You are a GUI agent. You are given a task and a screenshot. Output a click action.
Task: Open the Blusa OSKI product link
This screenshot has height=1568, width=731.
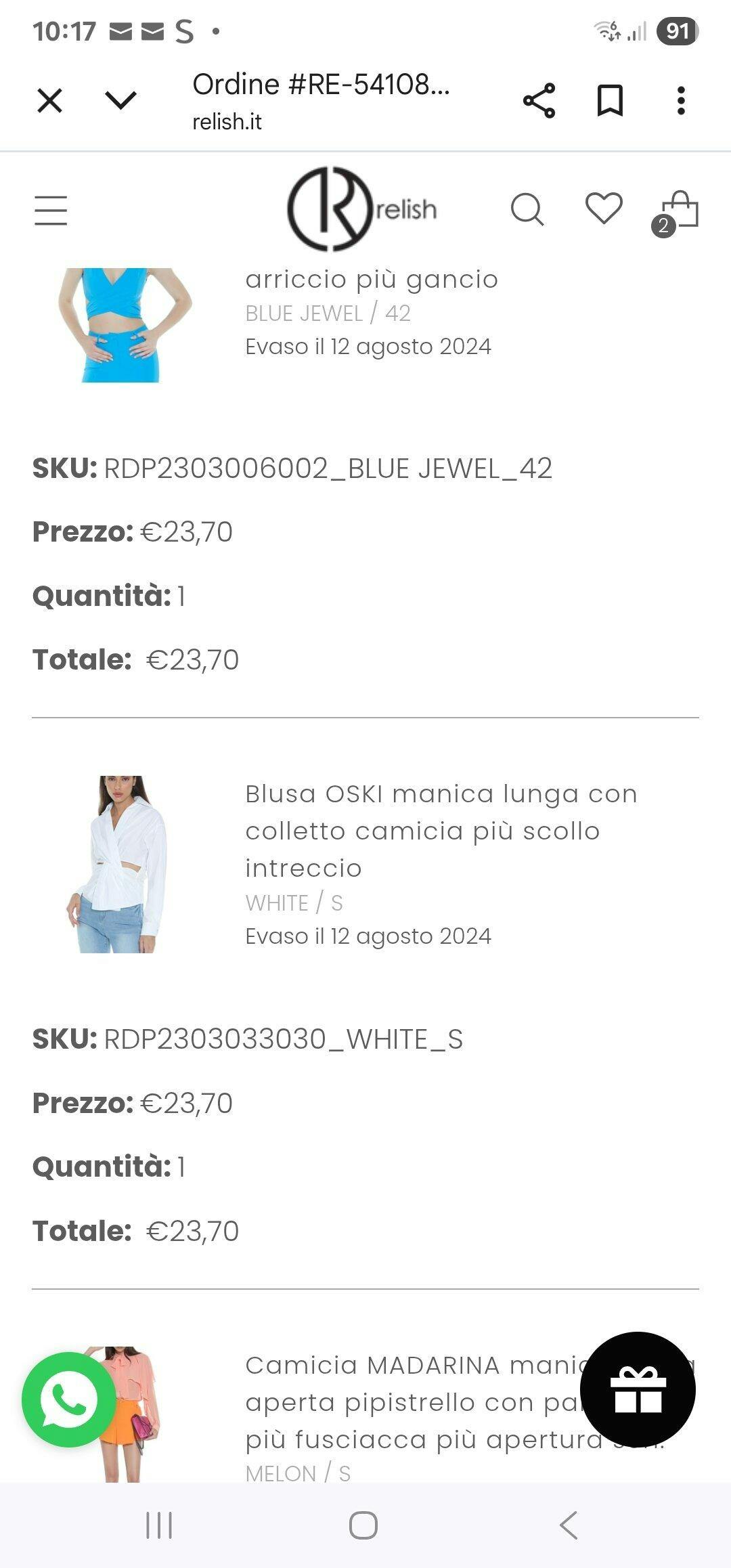[x=441, y=831]
